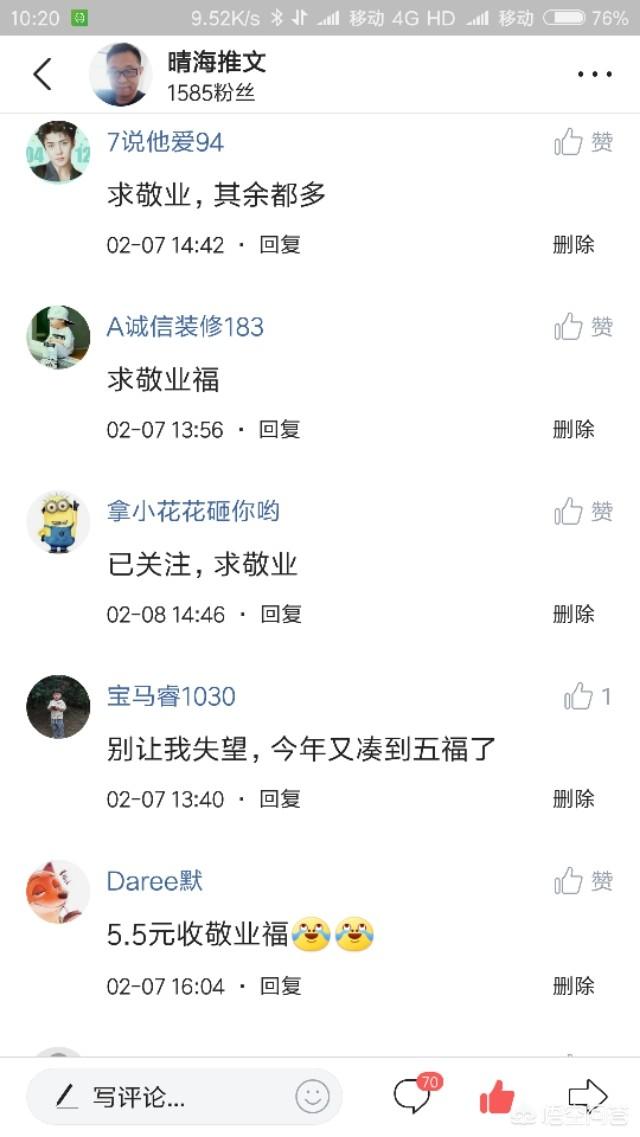Like 宝马睿1030's comment
This screenshot has height=1137, width=640.
[587, 697]
